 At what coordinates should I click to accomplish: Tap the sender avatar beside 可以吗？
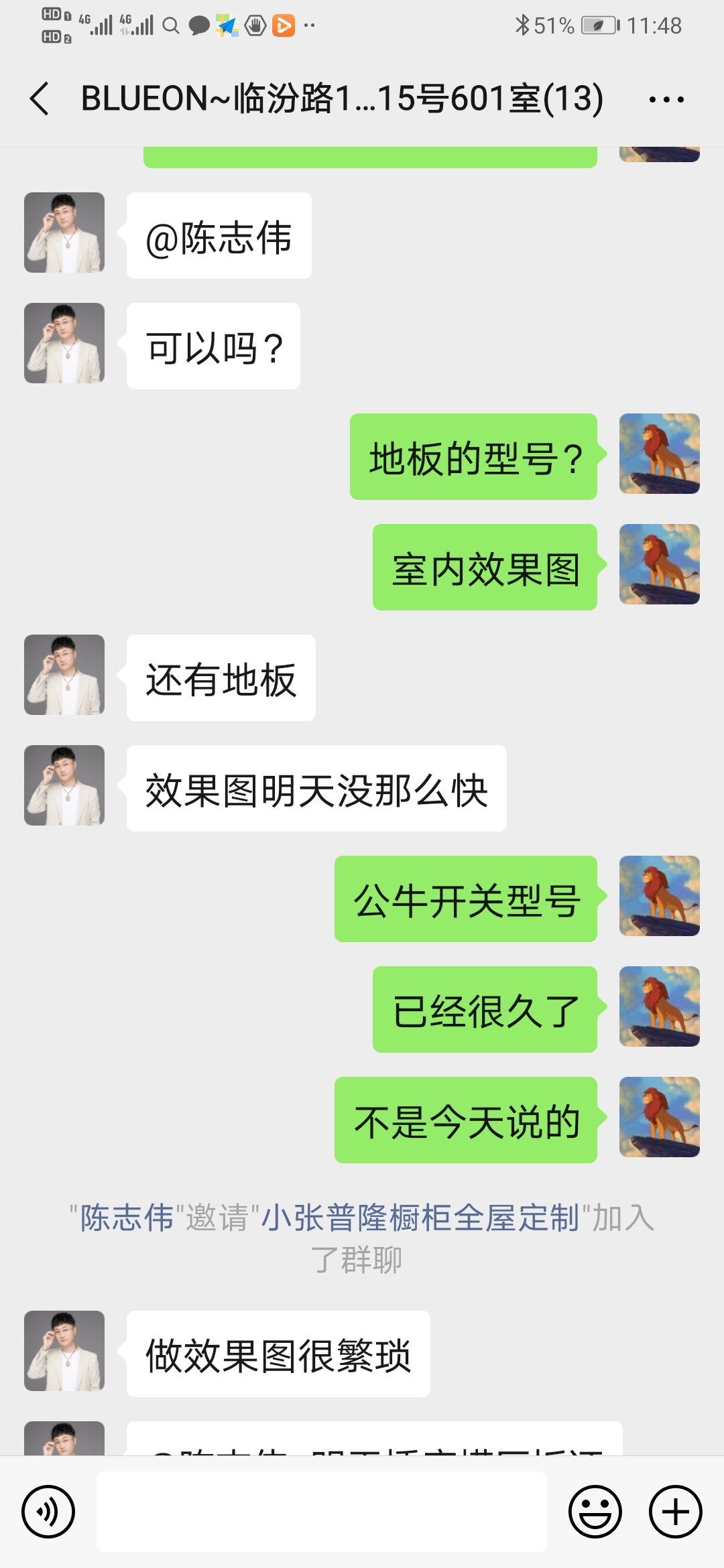pos(64,343)
